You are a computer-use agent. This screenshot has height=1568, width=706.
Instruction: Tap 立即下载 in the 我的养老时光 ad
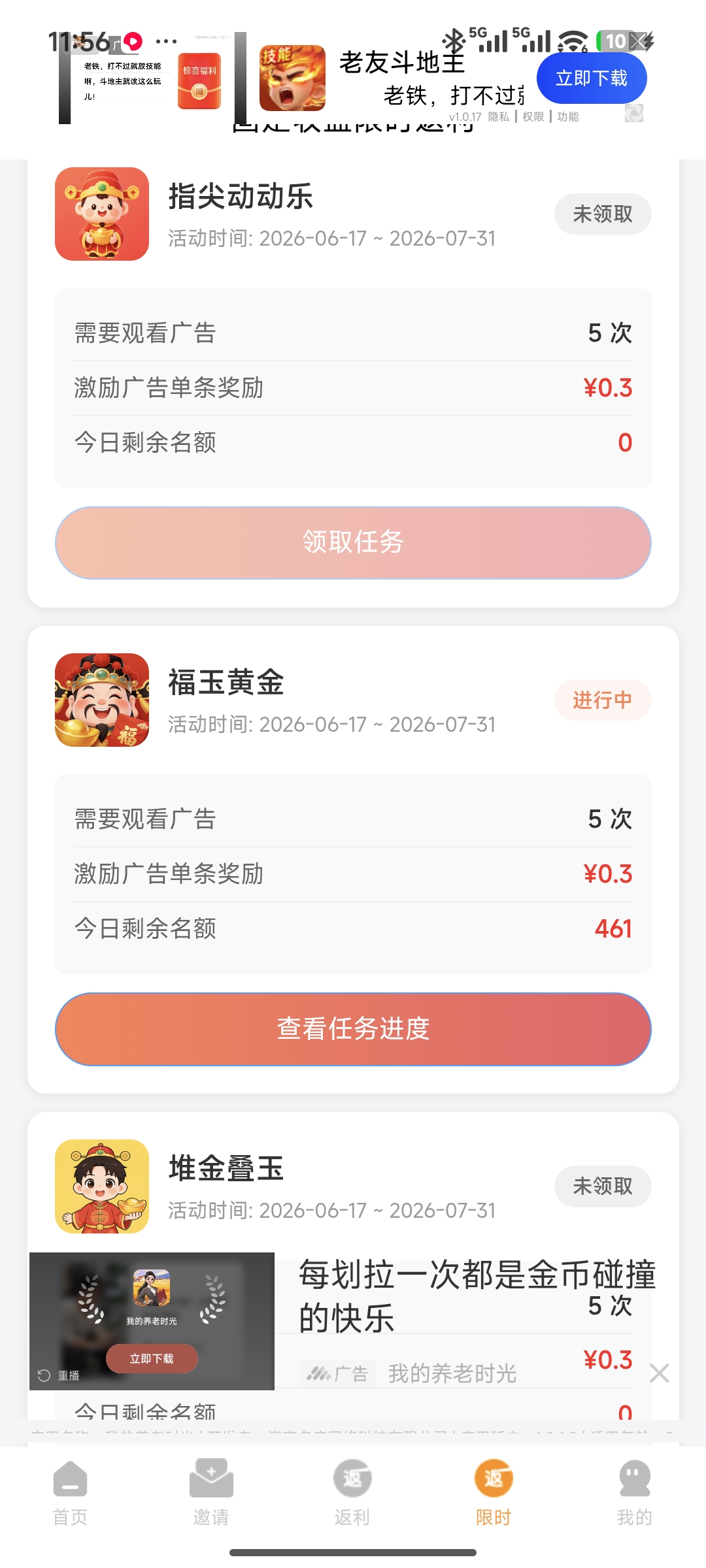coord(152,1358)
